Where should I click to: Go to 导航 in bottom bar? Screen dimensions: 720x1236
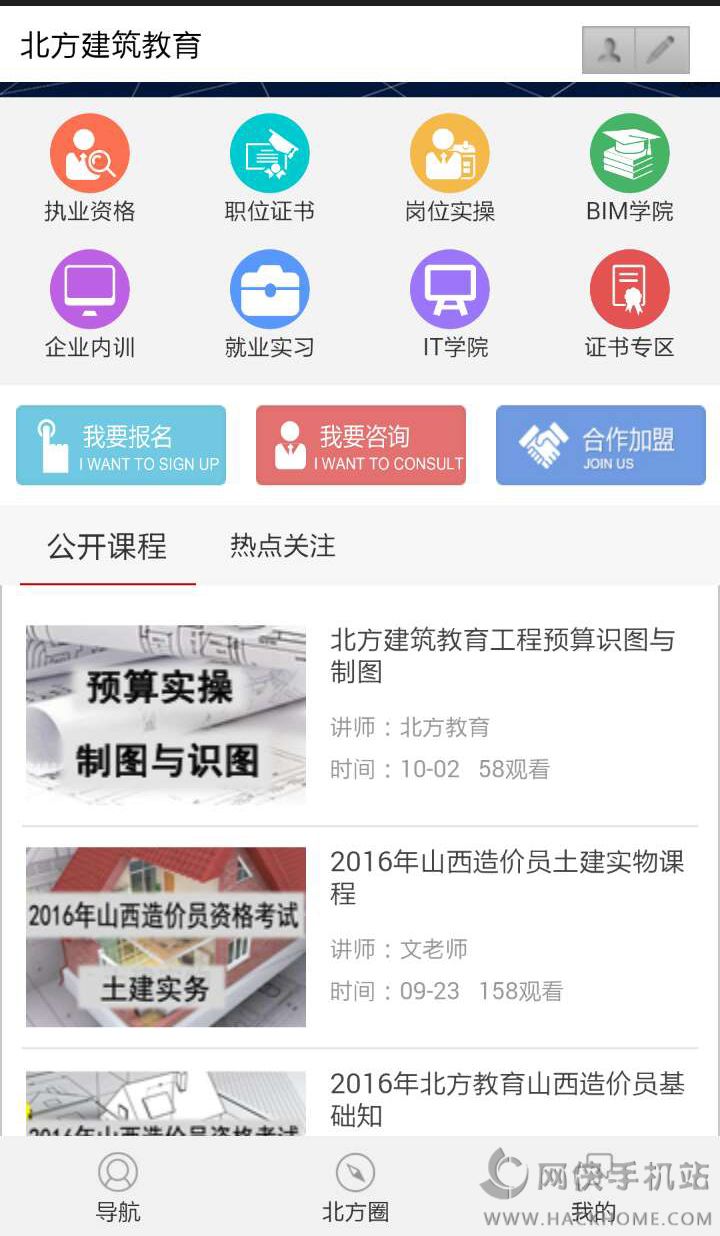pos(118,1187)
